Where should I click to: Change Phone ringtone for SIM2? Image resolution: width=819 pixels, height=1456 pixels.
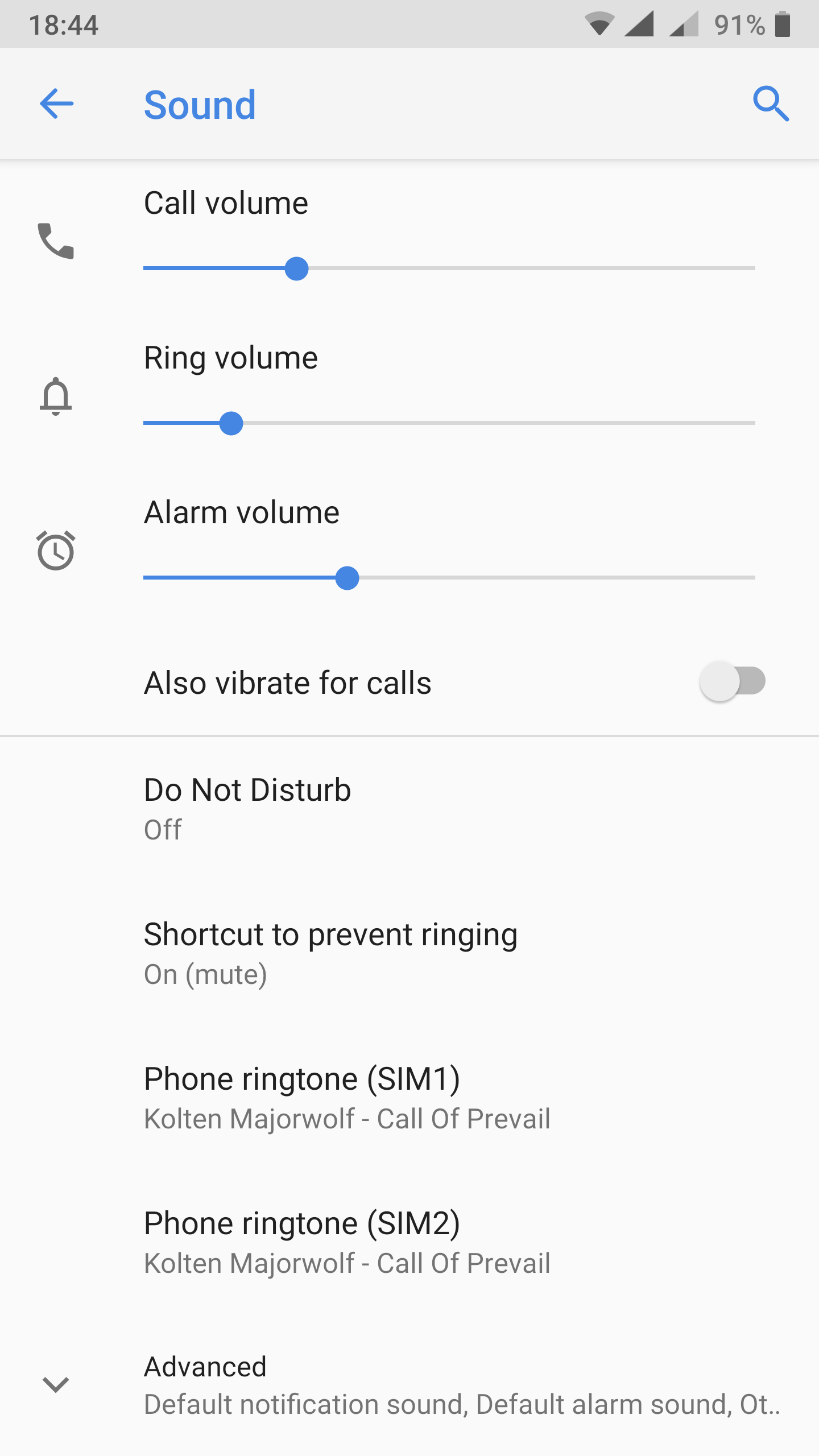[347, 1241]
